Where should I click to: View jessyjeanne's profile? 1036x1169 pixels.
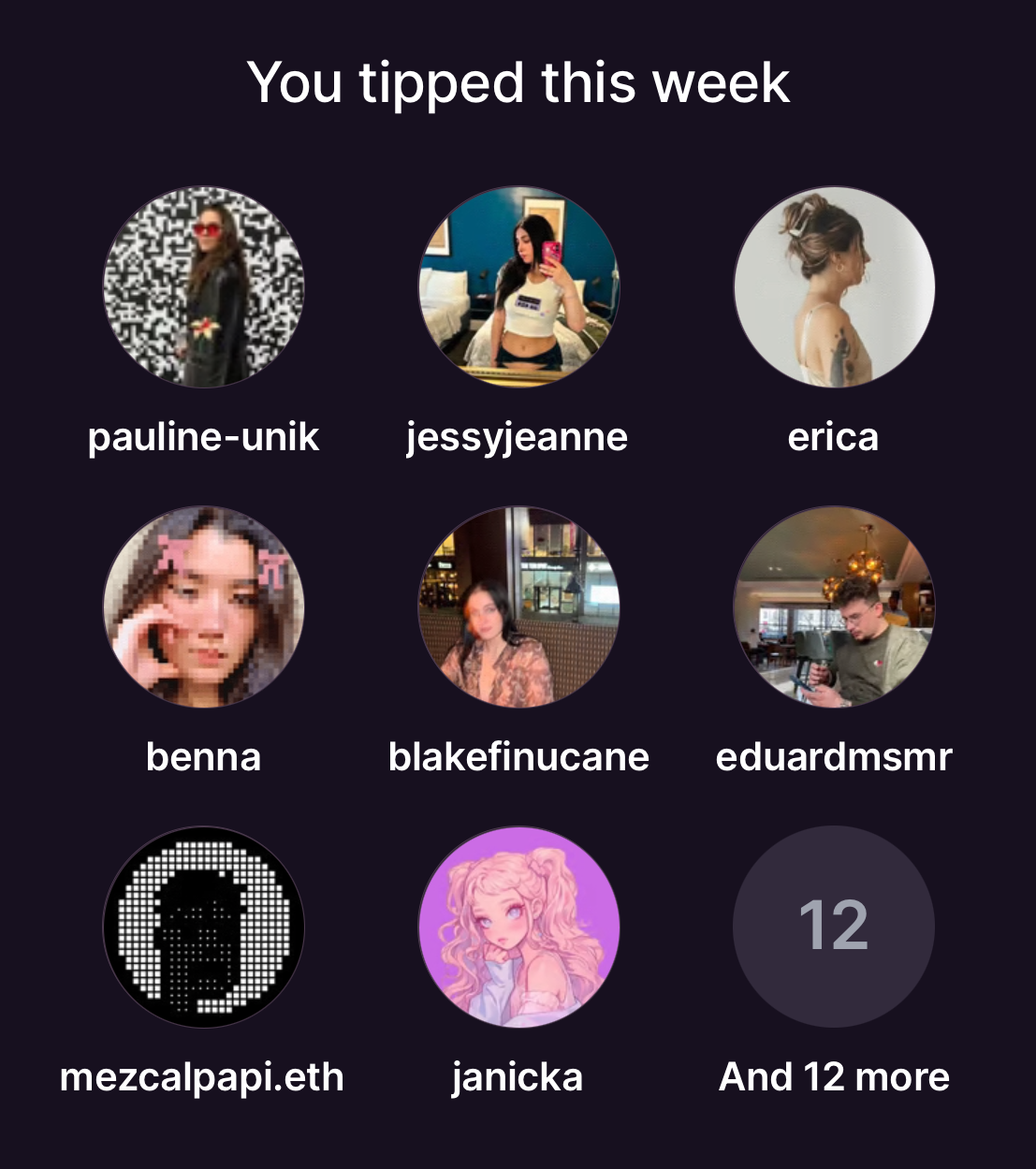[518, 287]
